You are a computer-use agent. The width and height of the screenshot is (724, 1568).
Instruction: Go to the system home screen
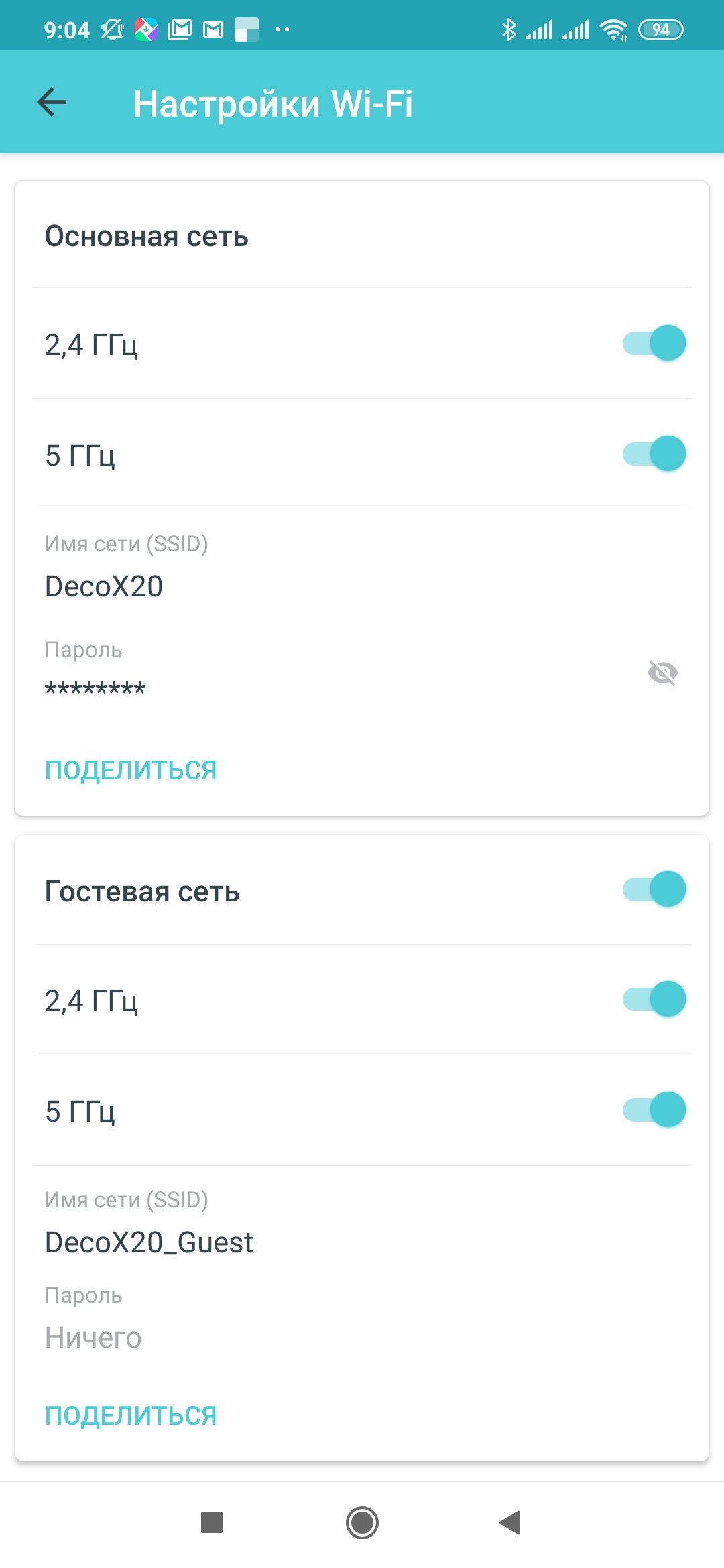tap(362, 1522)
